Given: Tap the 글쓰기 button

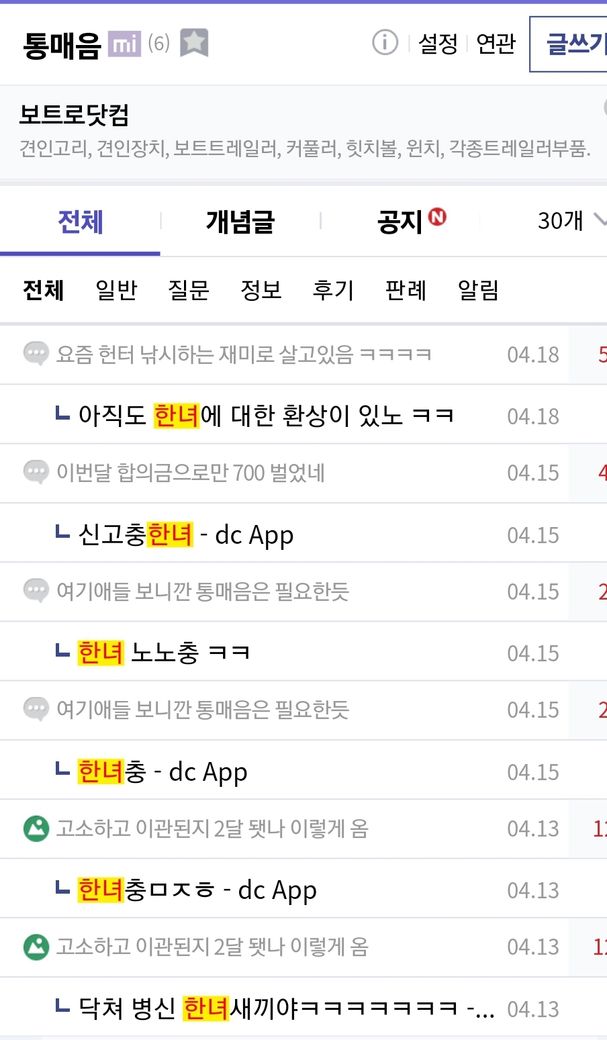Looking at the screenshot, I should click(x=569, y=44).
